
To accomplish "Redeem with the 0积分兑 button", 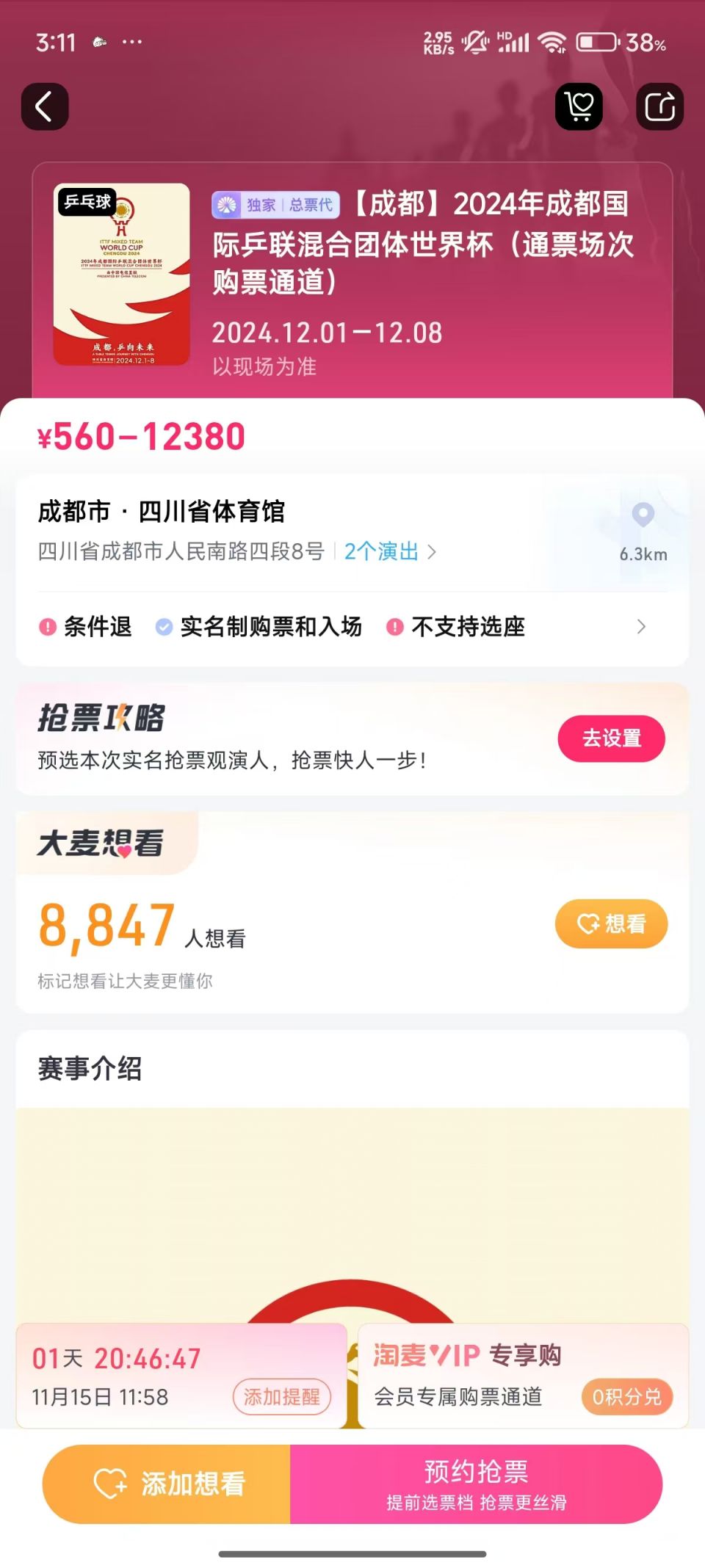I will 626,1397.
